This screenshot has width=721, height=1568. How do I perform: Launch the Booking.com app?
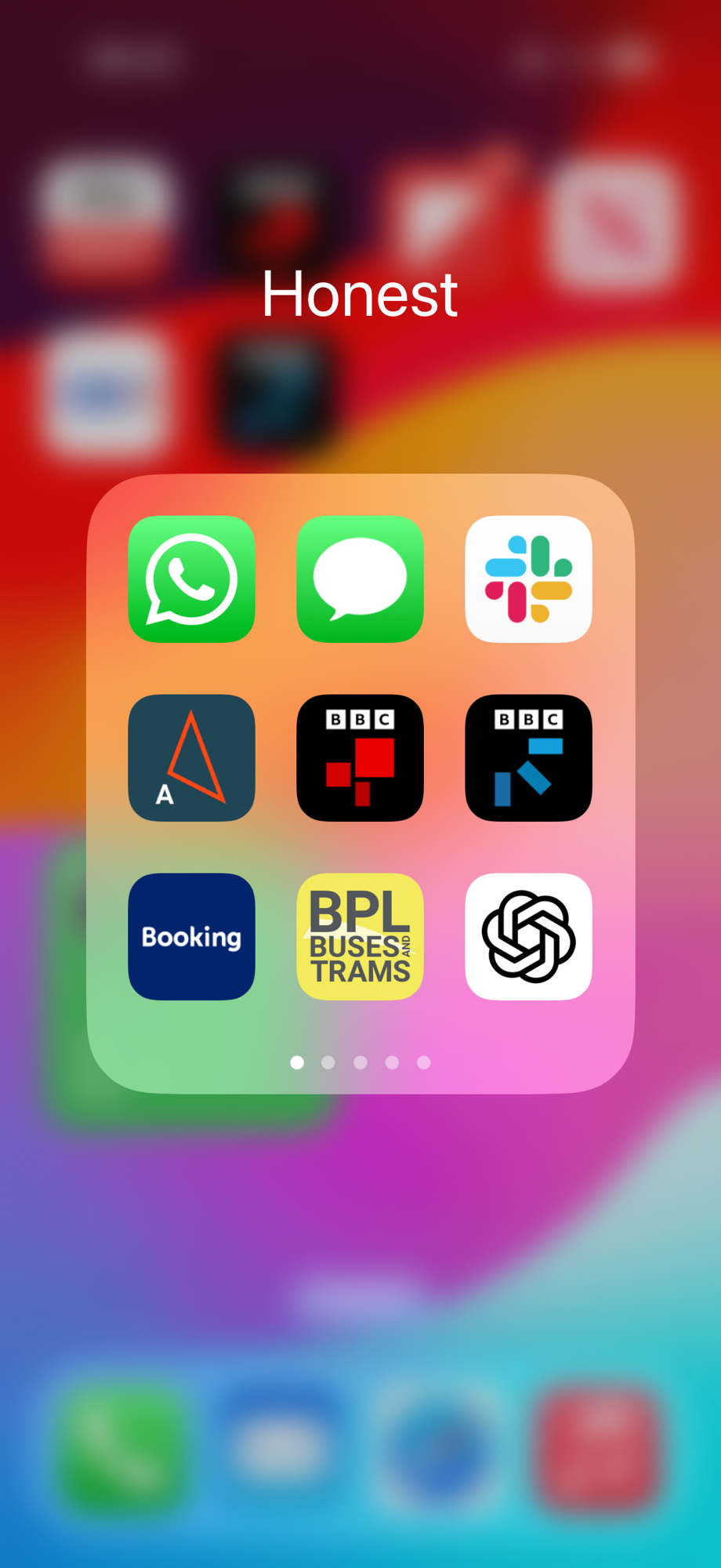(191, 937)
